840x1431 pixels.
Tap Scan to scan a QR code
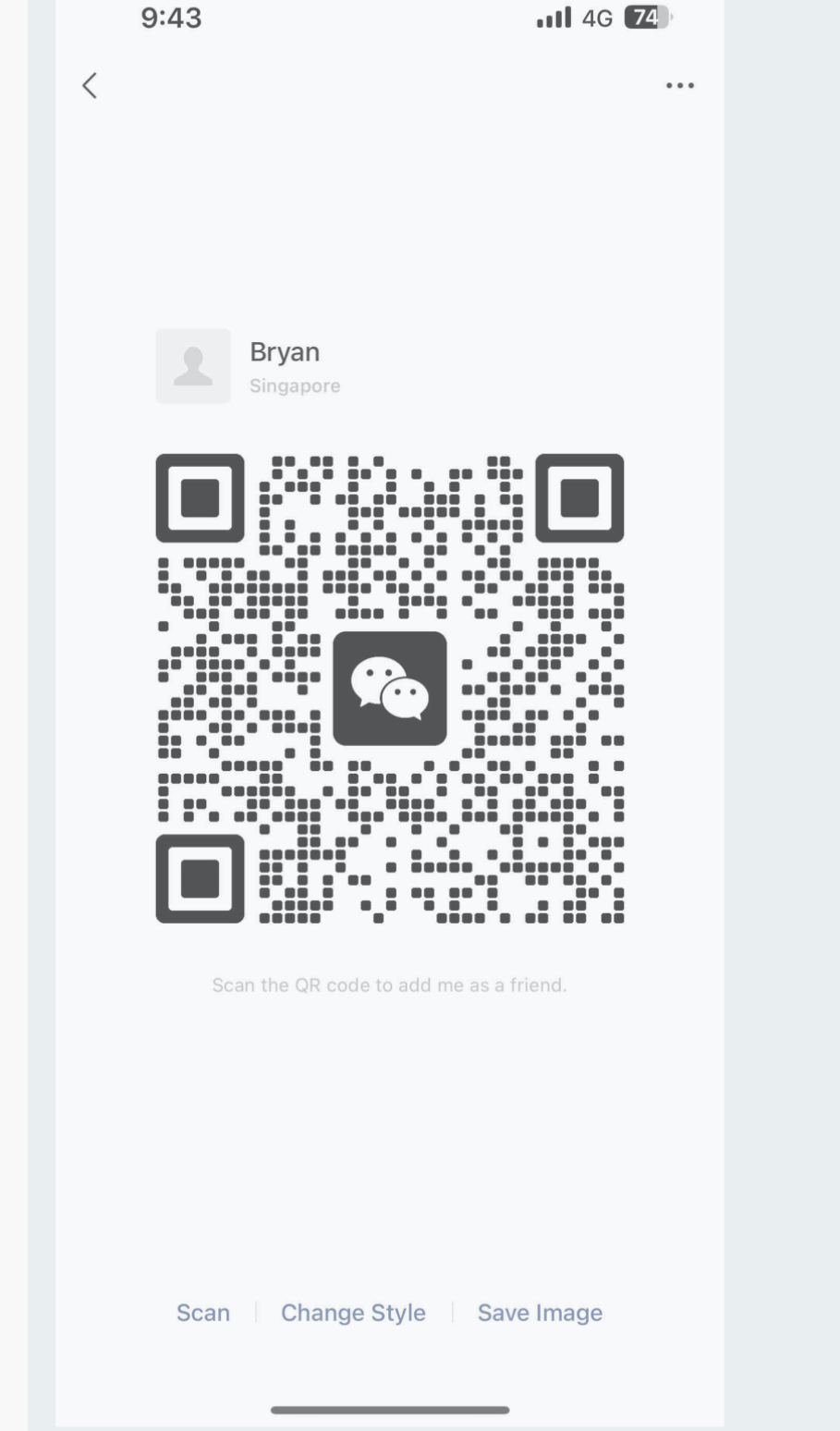coord(203,1313)
